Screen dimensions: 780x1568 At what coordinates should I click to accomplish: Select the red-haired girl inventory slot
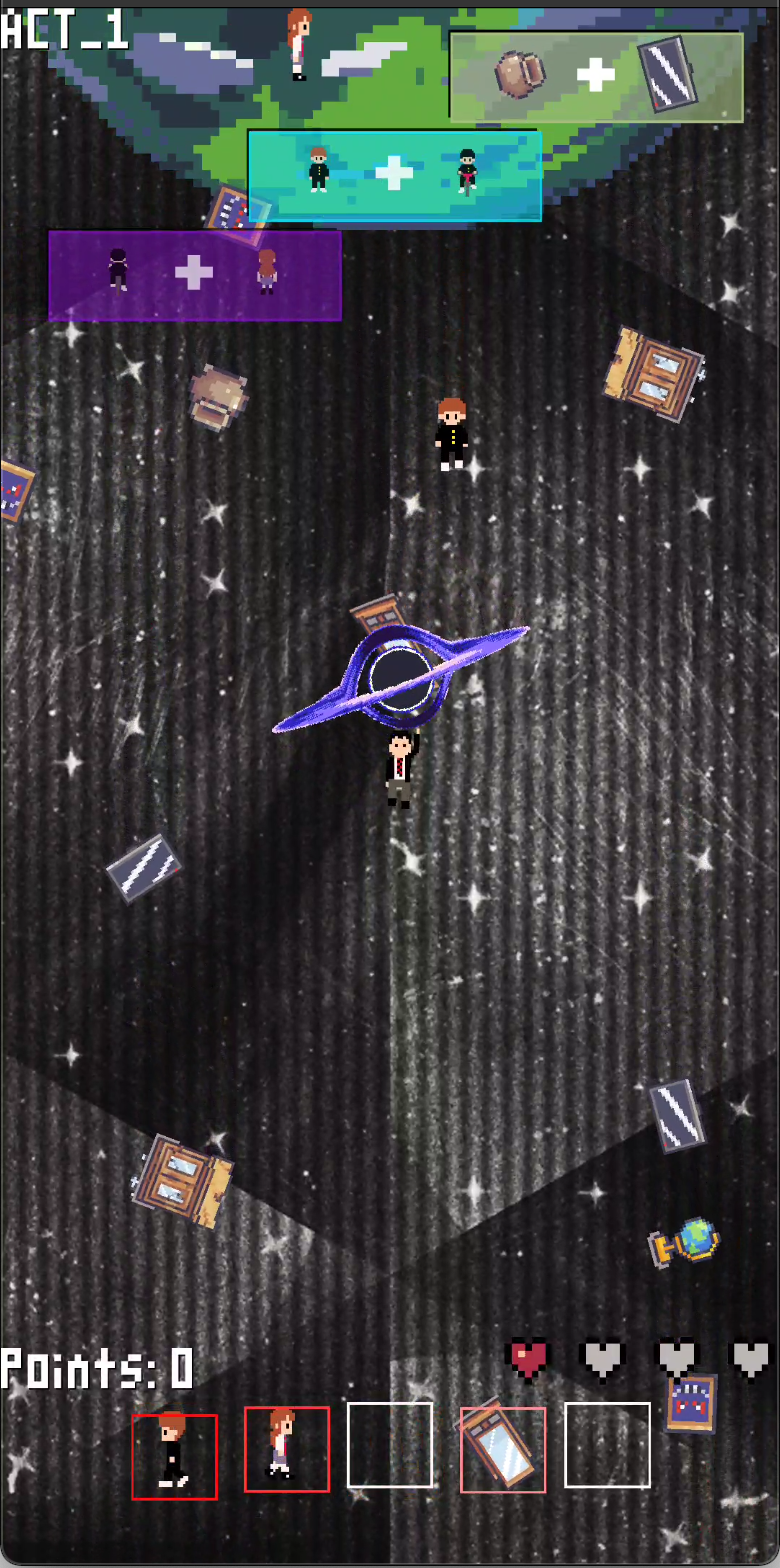[x=287, y=1449]
